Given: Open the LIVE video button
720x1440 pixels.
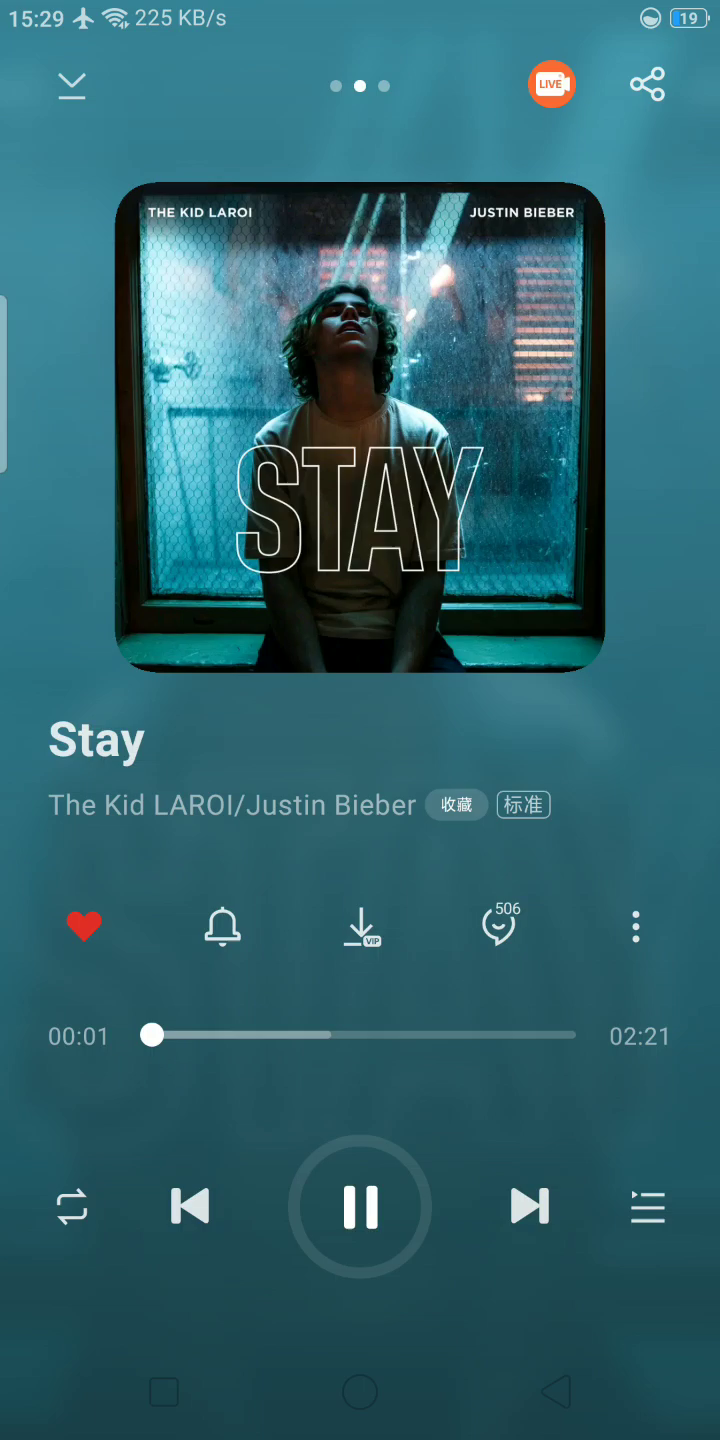Looking at the screenshot, I should [x=551, y=85].
